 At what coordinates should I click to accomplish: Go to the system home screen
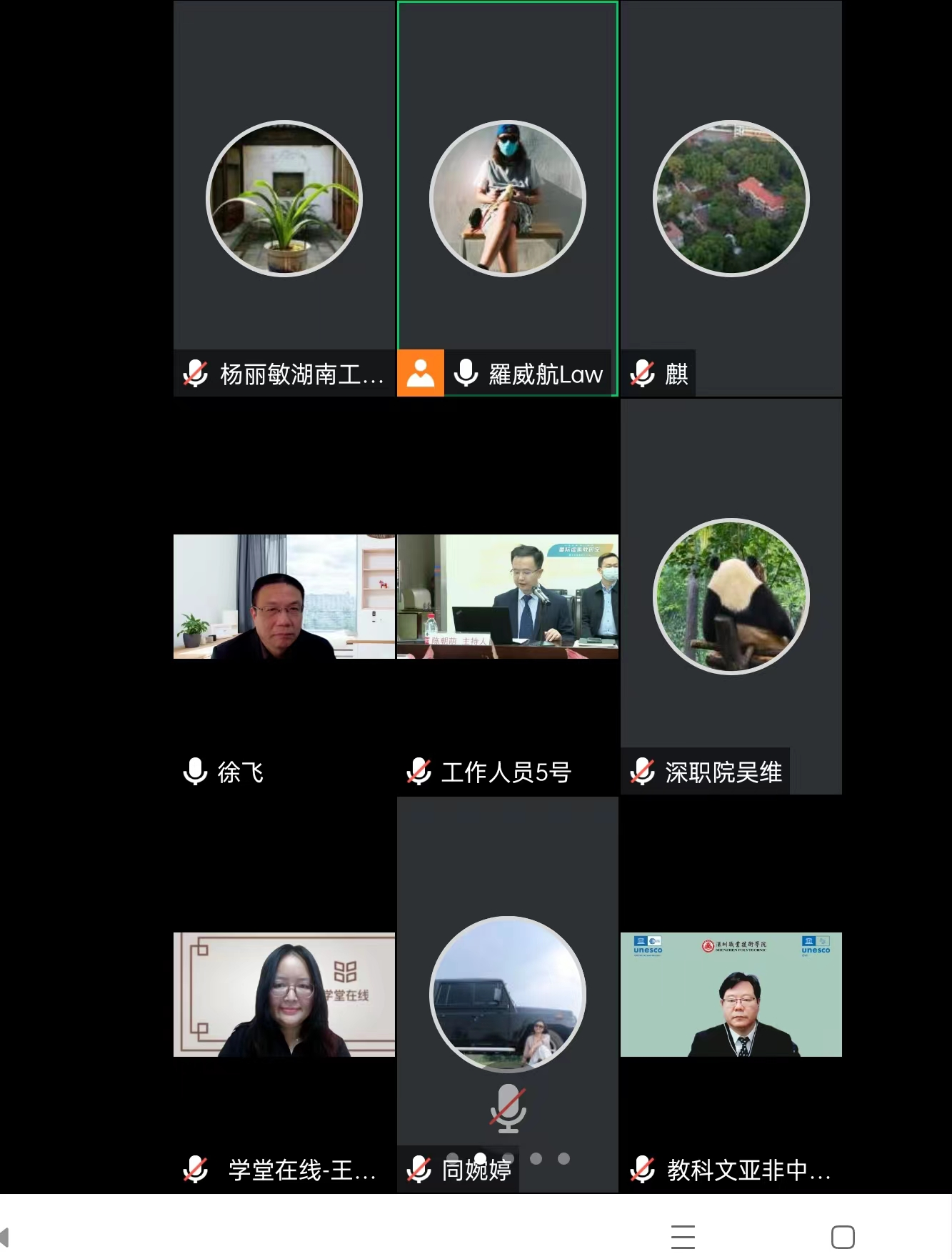843,1237
